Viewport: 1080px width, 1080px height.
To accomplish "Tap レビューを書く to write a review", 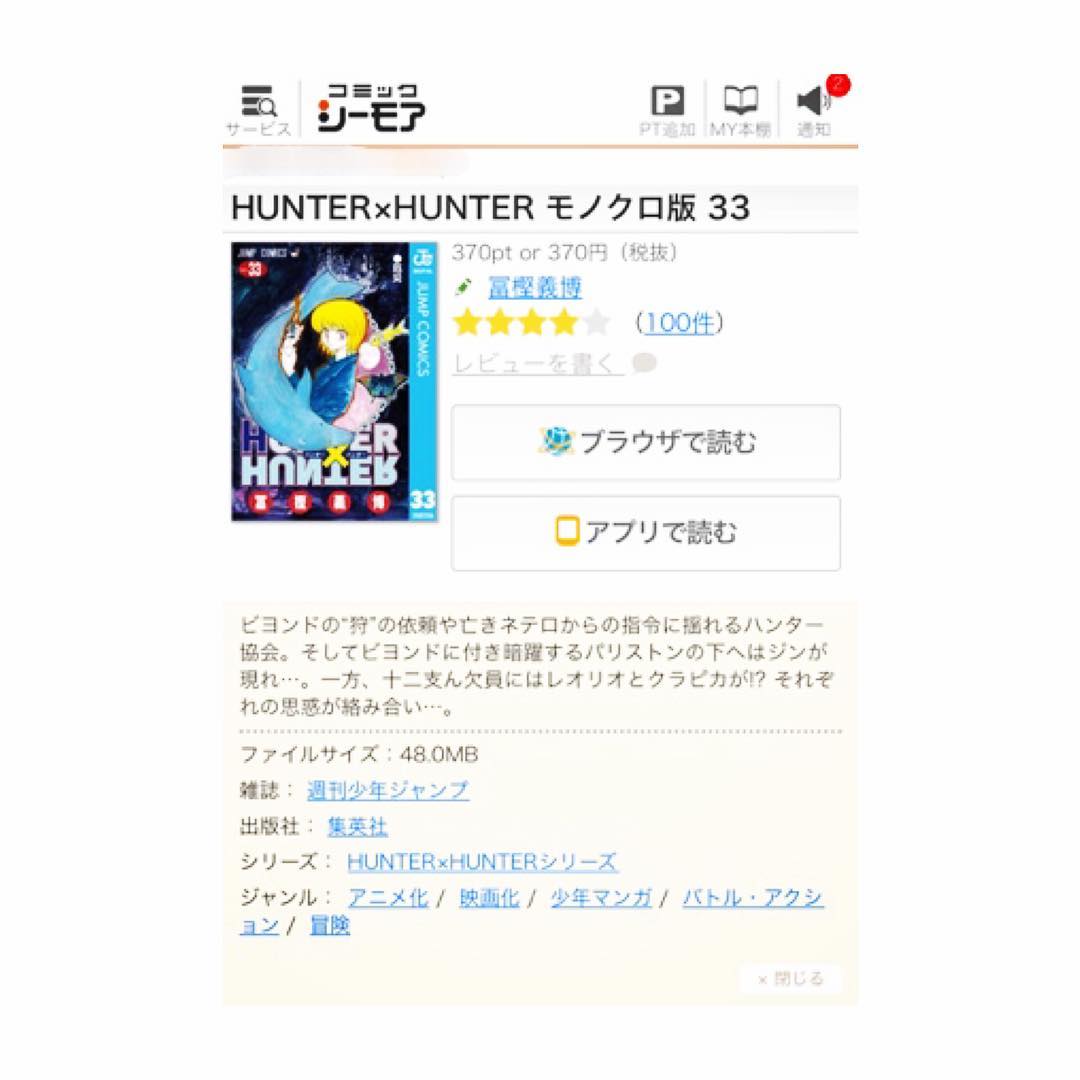I will point(538,364).
